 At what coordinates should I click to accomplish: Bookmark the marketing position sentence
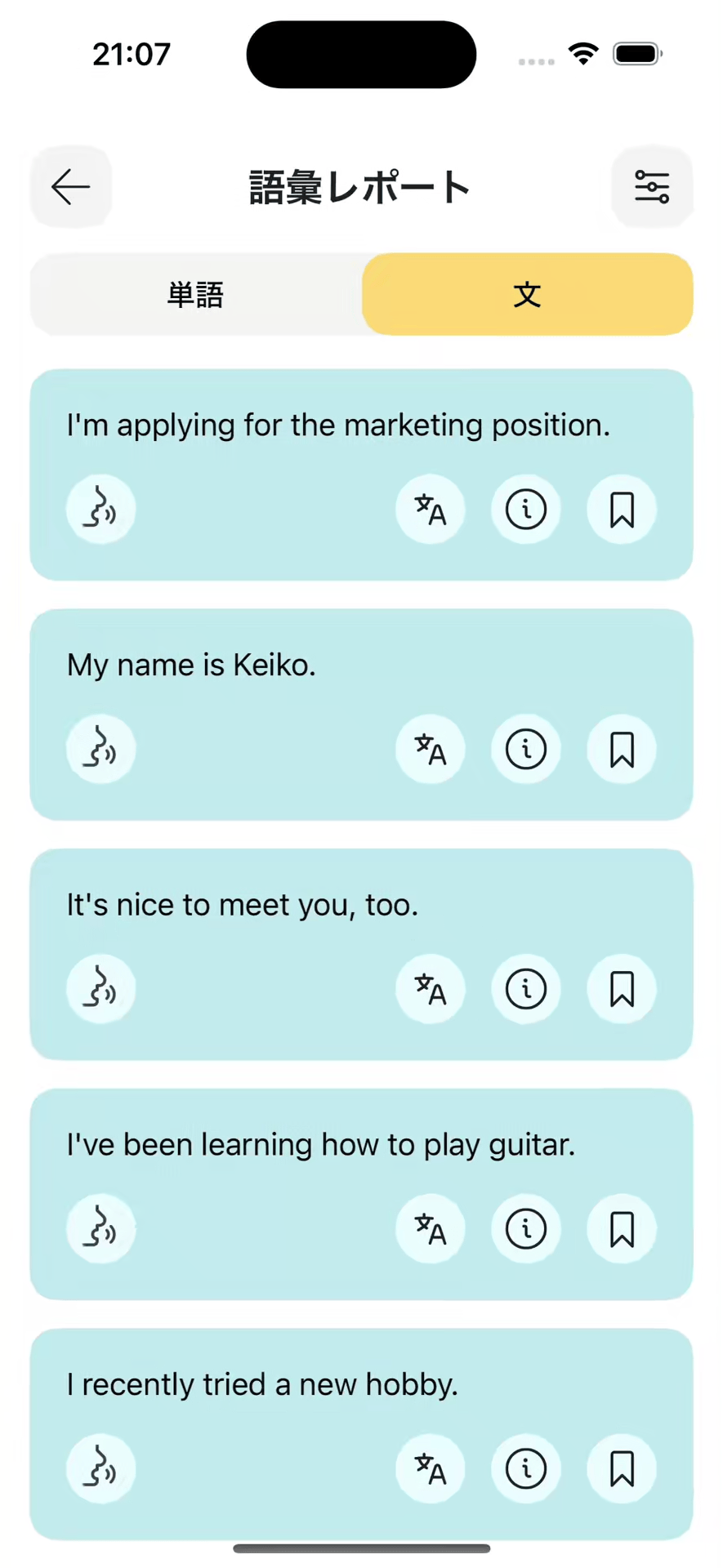622,510
